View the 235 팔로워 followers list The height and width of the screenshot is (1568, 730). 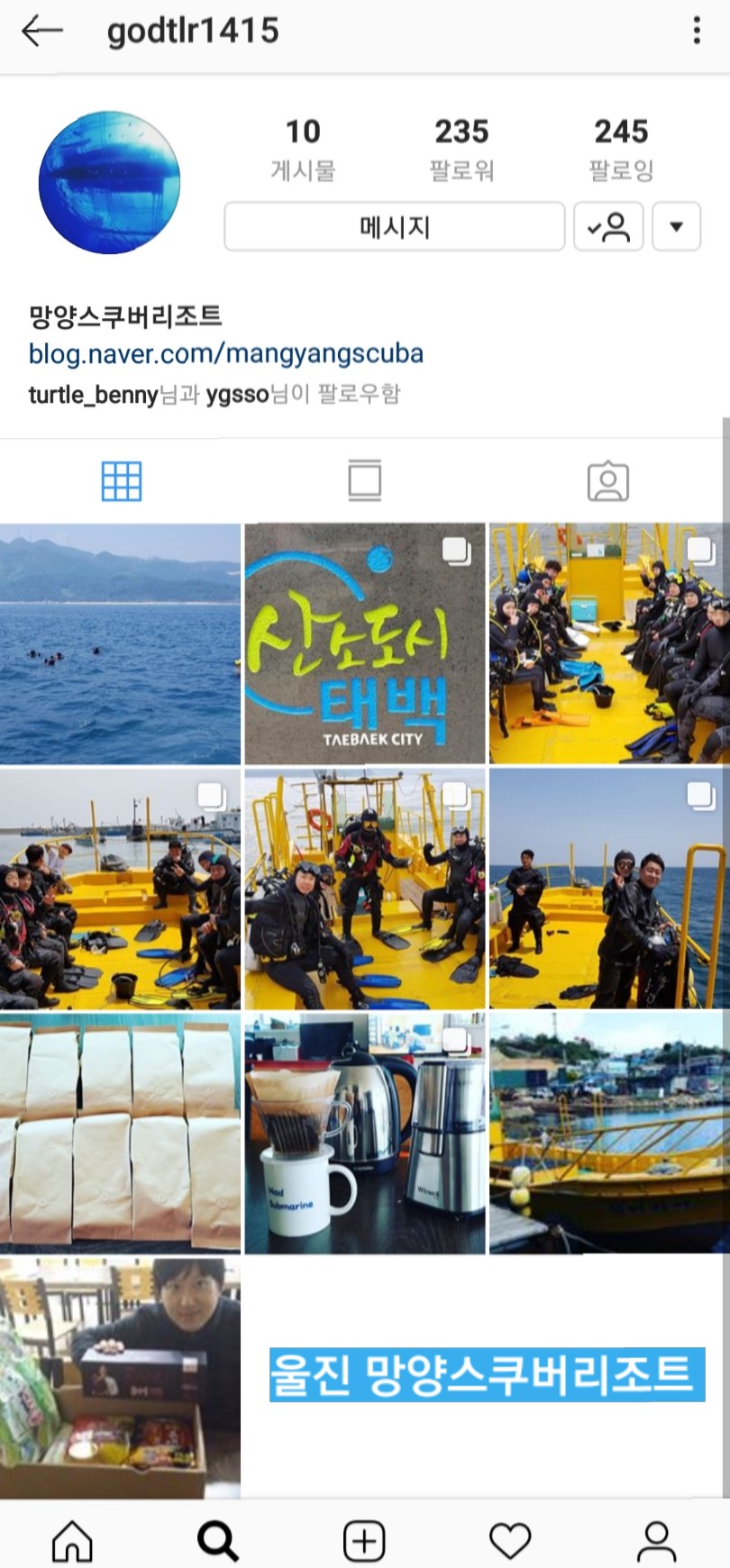461,149
